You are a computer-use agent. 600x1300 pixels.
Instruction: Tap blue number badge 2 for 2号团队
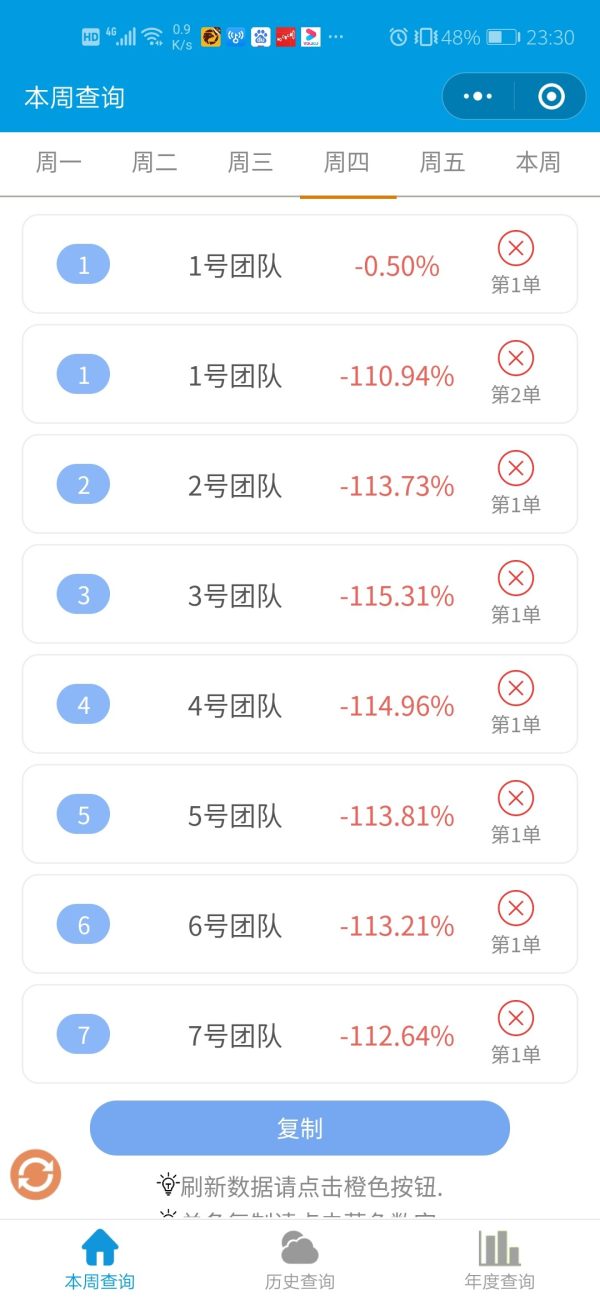[83, 486]
